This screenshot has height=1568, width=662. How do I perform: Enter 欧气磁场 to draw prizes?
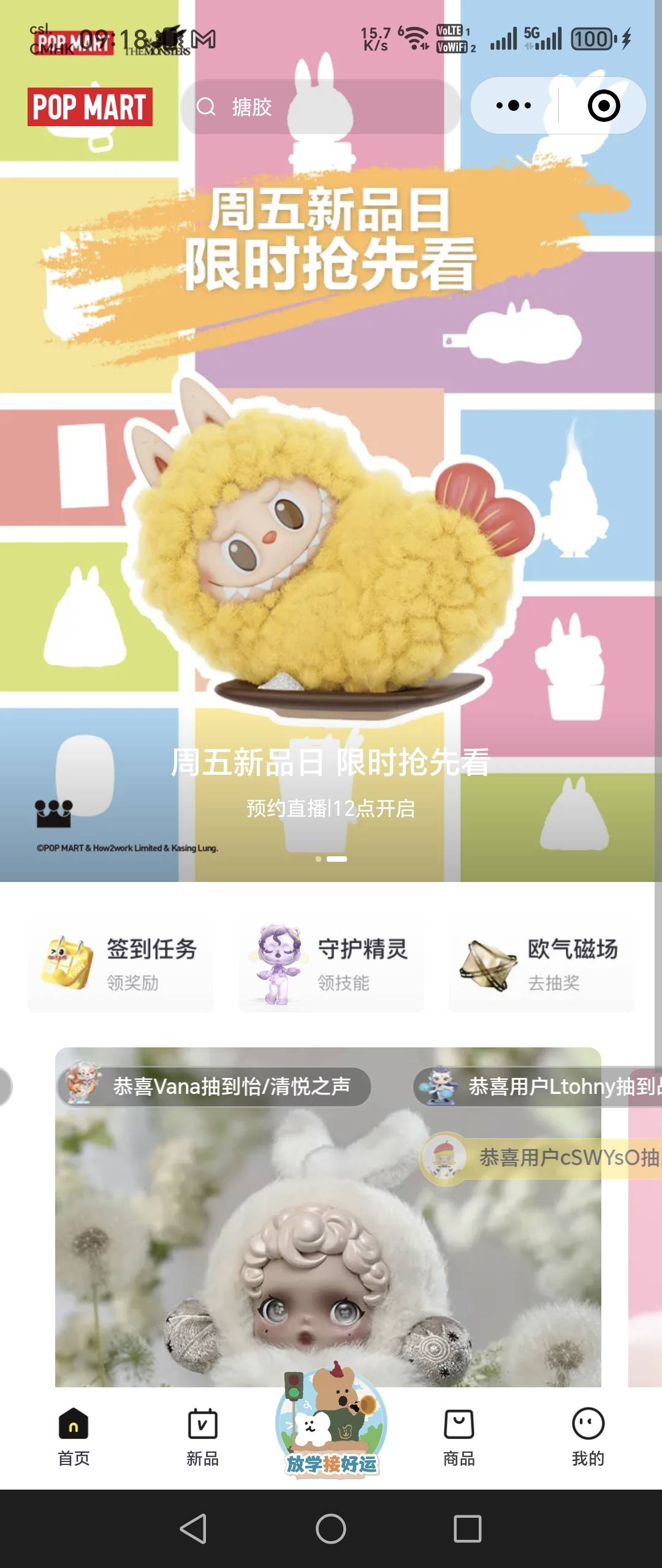pos(541,965)
